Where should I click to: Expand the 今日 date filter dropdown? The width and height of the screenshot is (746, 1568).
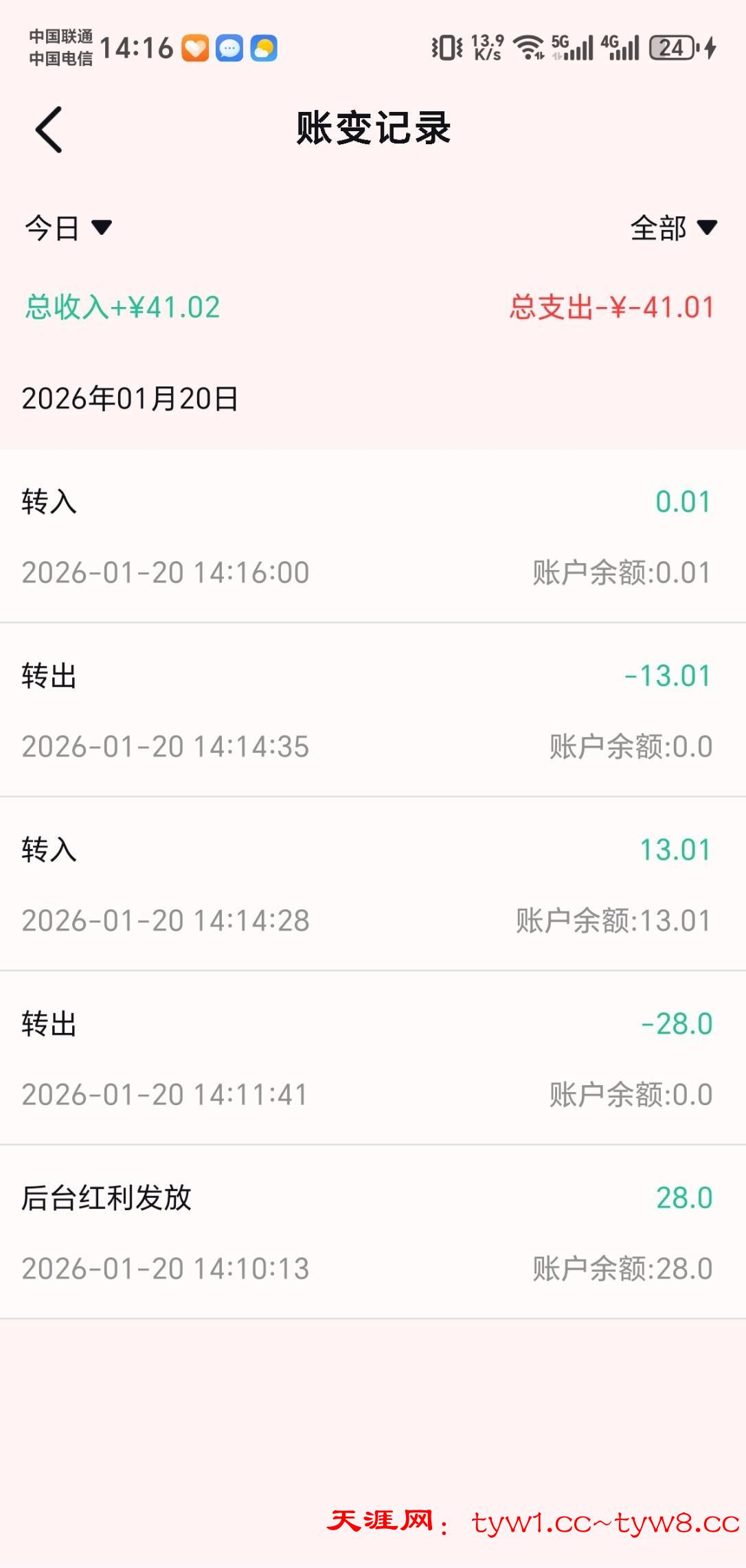coord(68,228)
